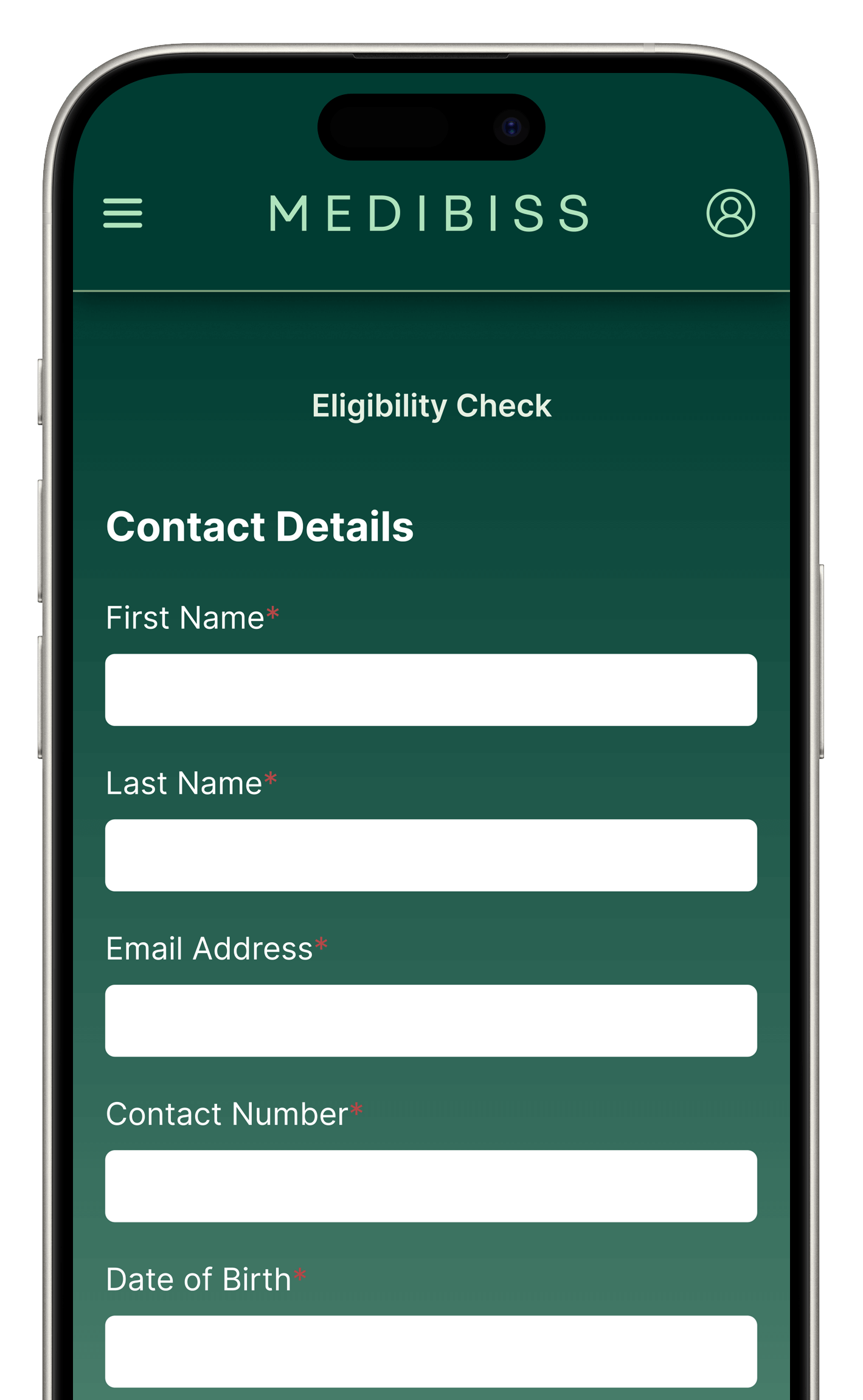
Task: Open the hamburger menu
Action: pos(122,213)
